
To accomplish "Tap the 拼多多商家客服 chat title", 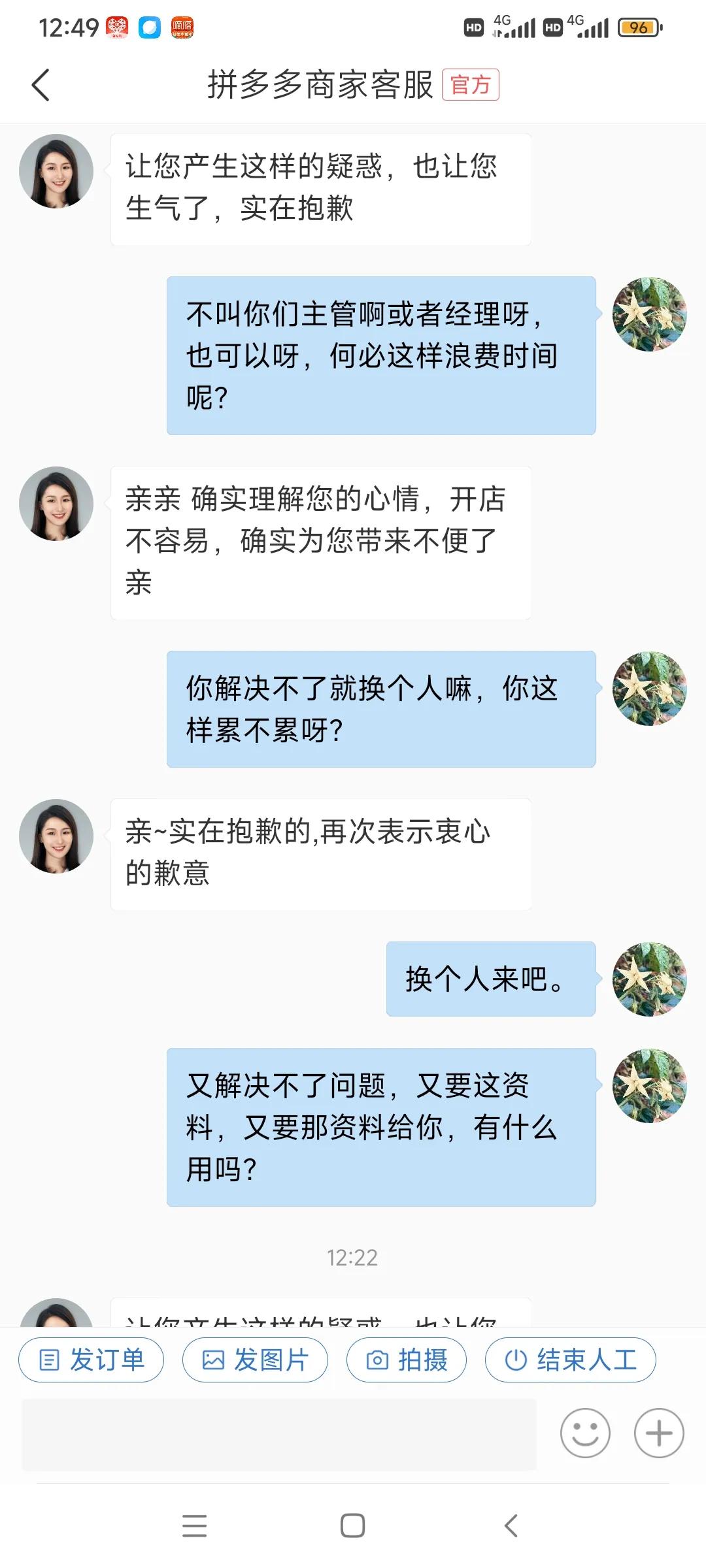I will 322,86.
